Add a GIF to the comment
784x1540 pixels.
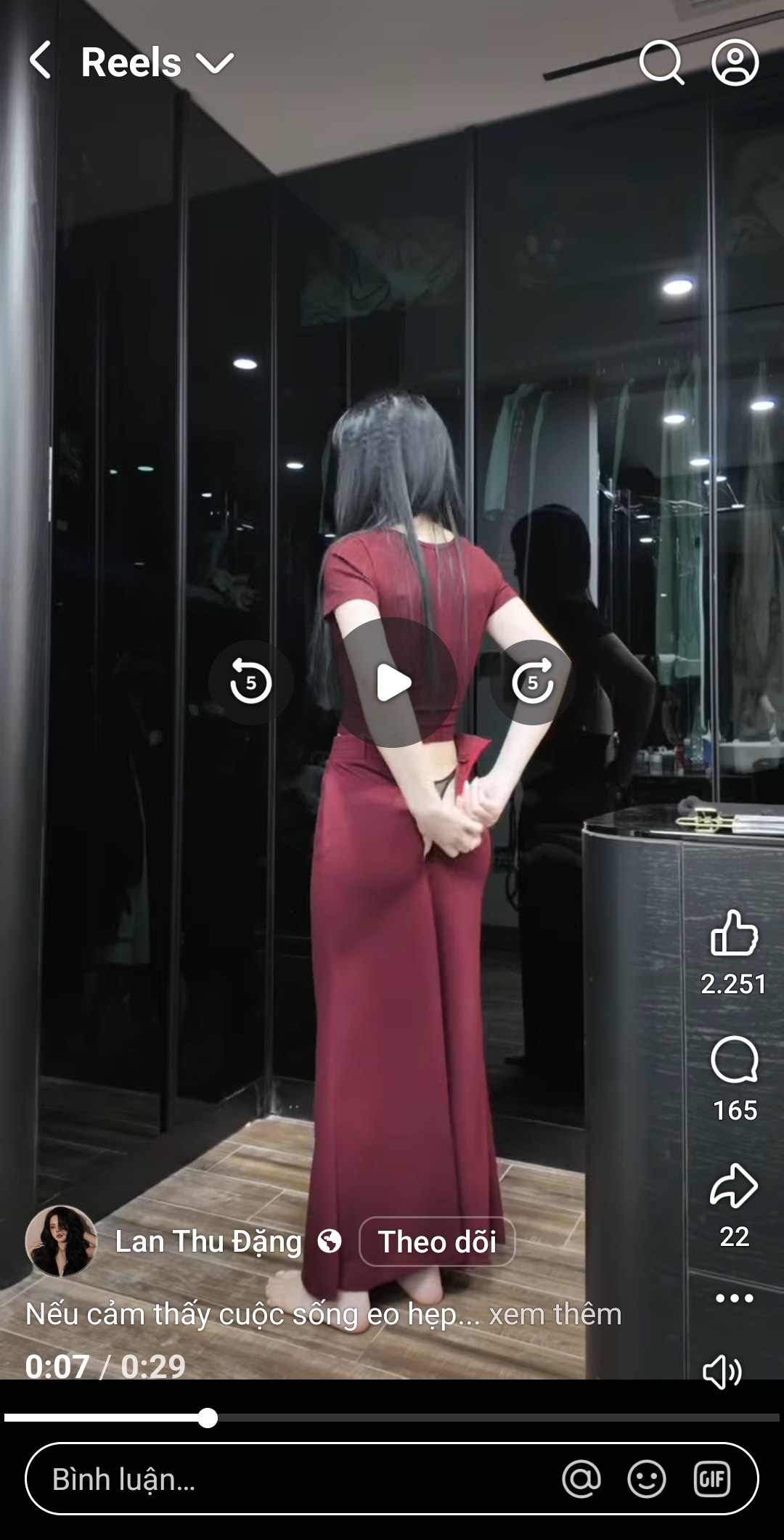pyautogui.click(x=711, y=1479)
